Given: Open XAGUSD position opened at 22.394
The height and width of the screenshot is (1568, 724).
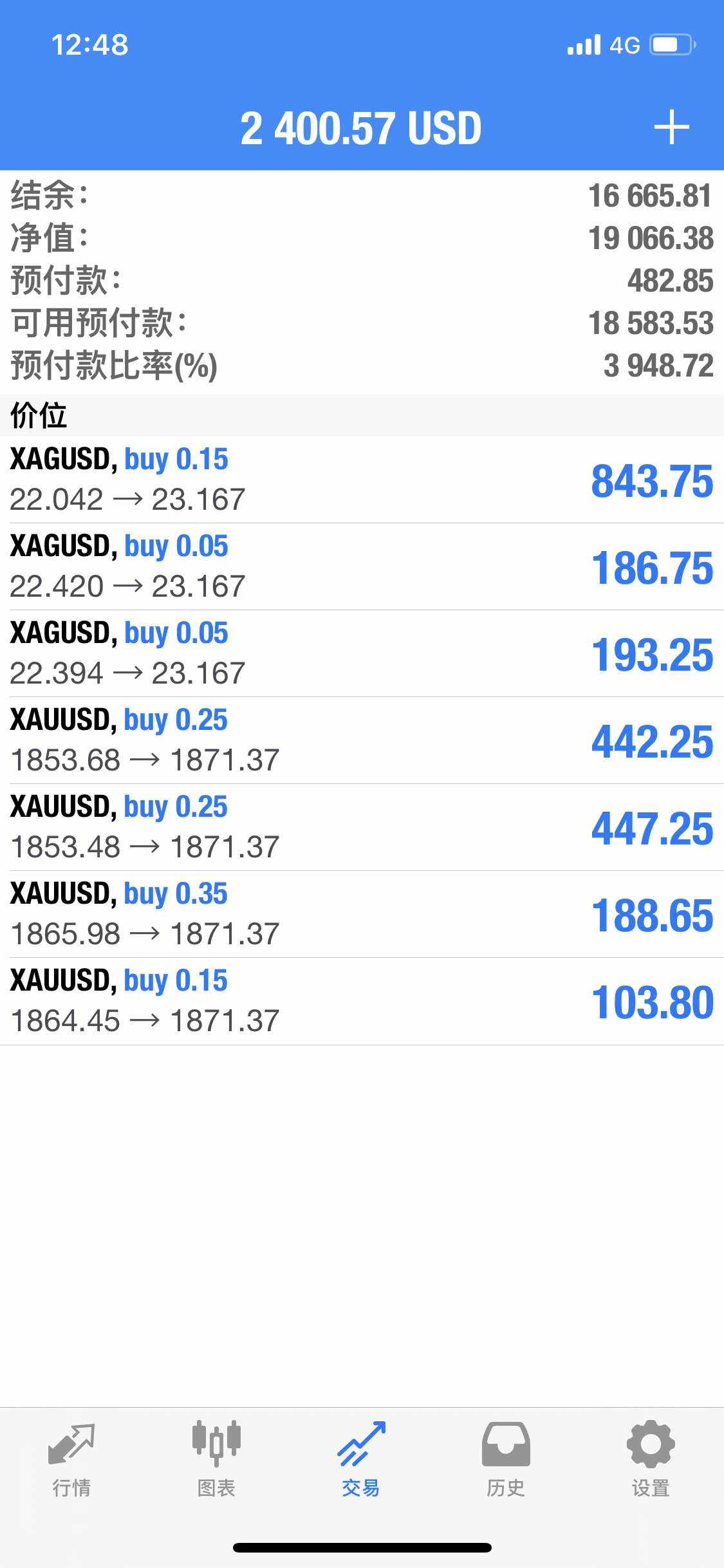Looking at the screenshot, I should [x=362, y=653].
